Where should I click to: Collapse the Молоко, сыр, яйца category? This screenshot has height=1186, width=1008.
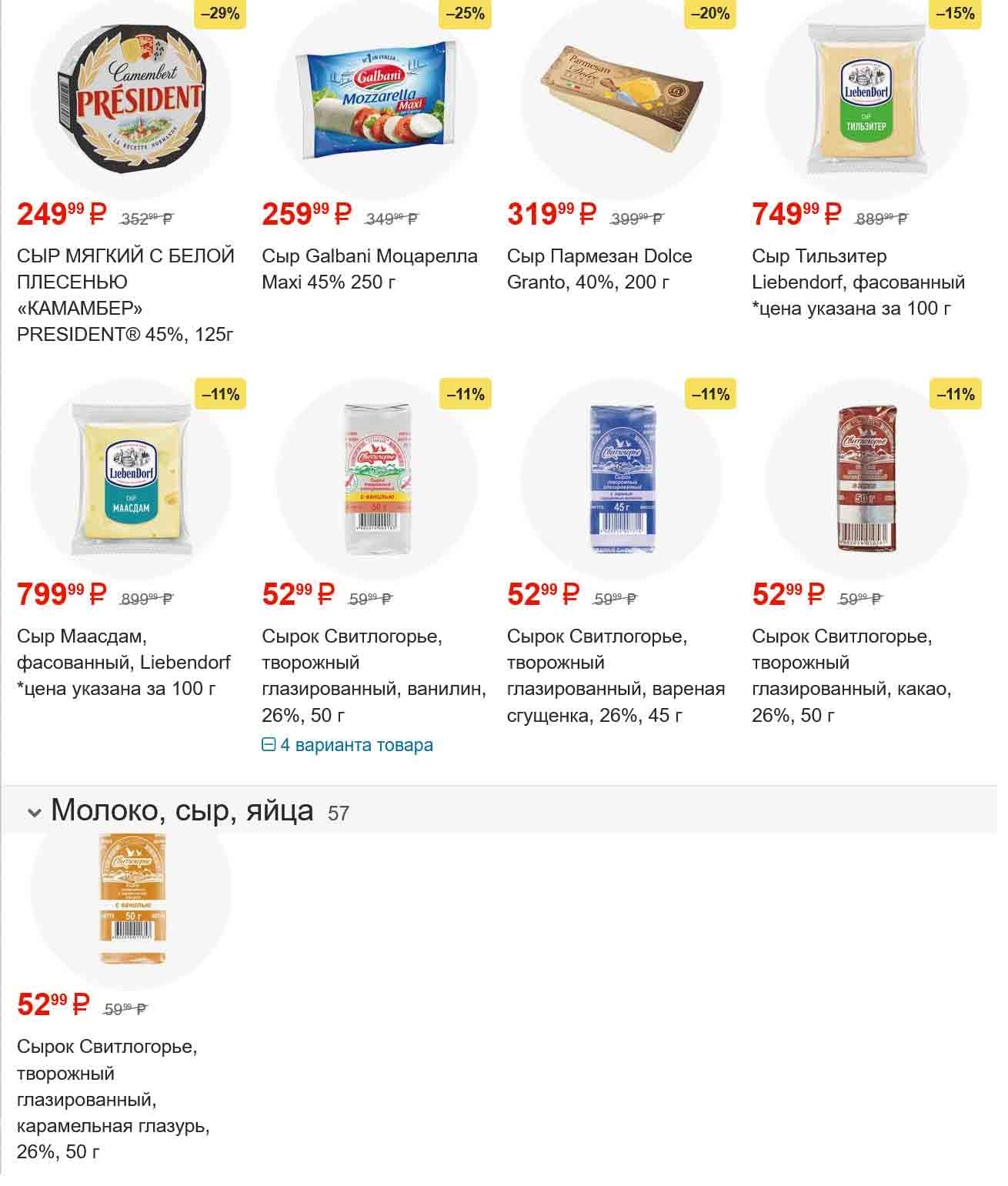34,812
